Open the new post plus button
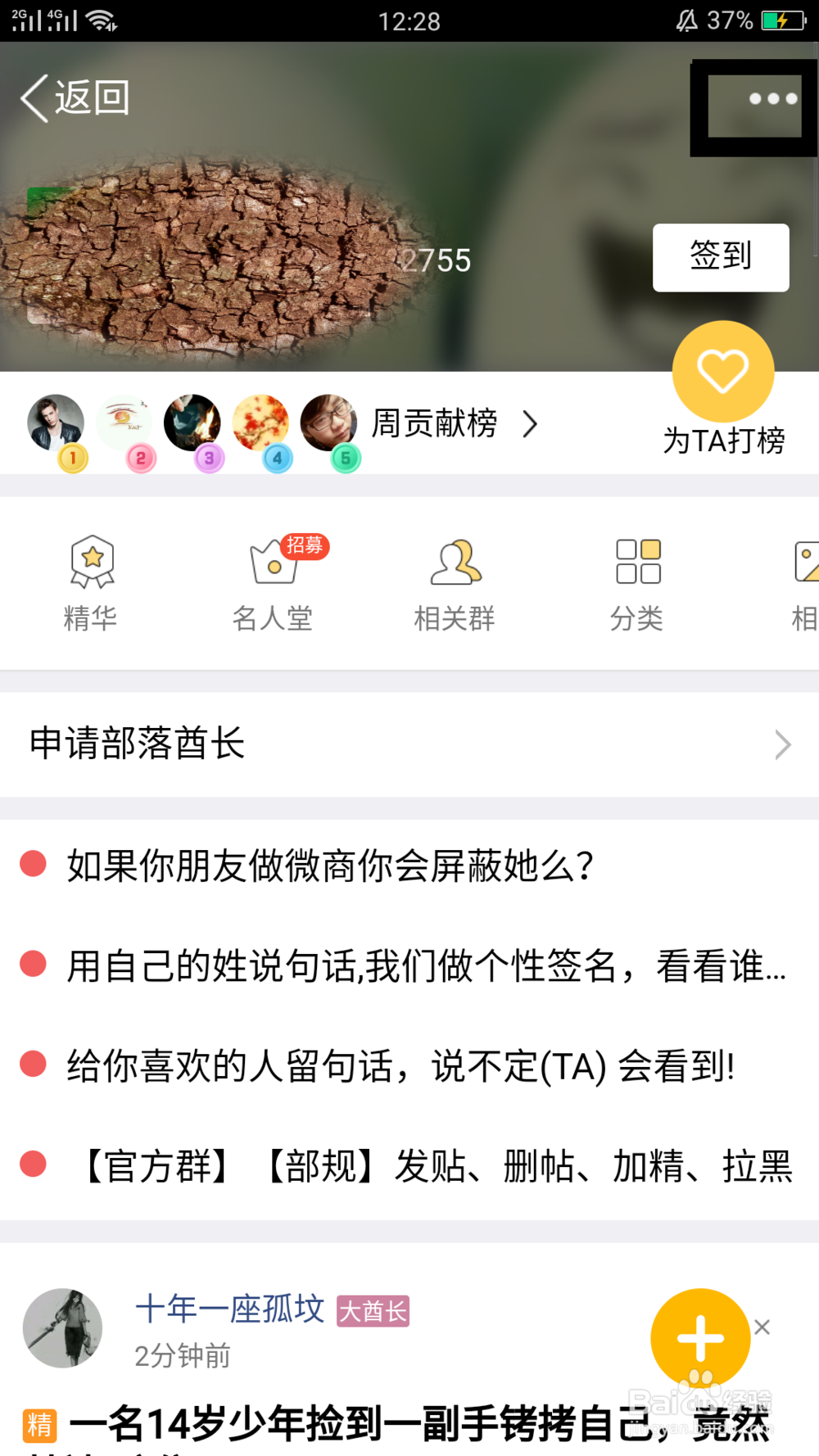This screenshot has height=1456, width=819. tap(700, 1339)
